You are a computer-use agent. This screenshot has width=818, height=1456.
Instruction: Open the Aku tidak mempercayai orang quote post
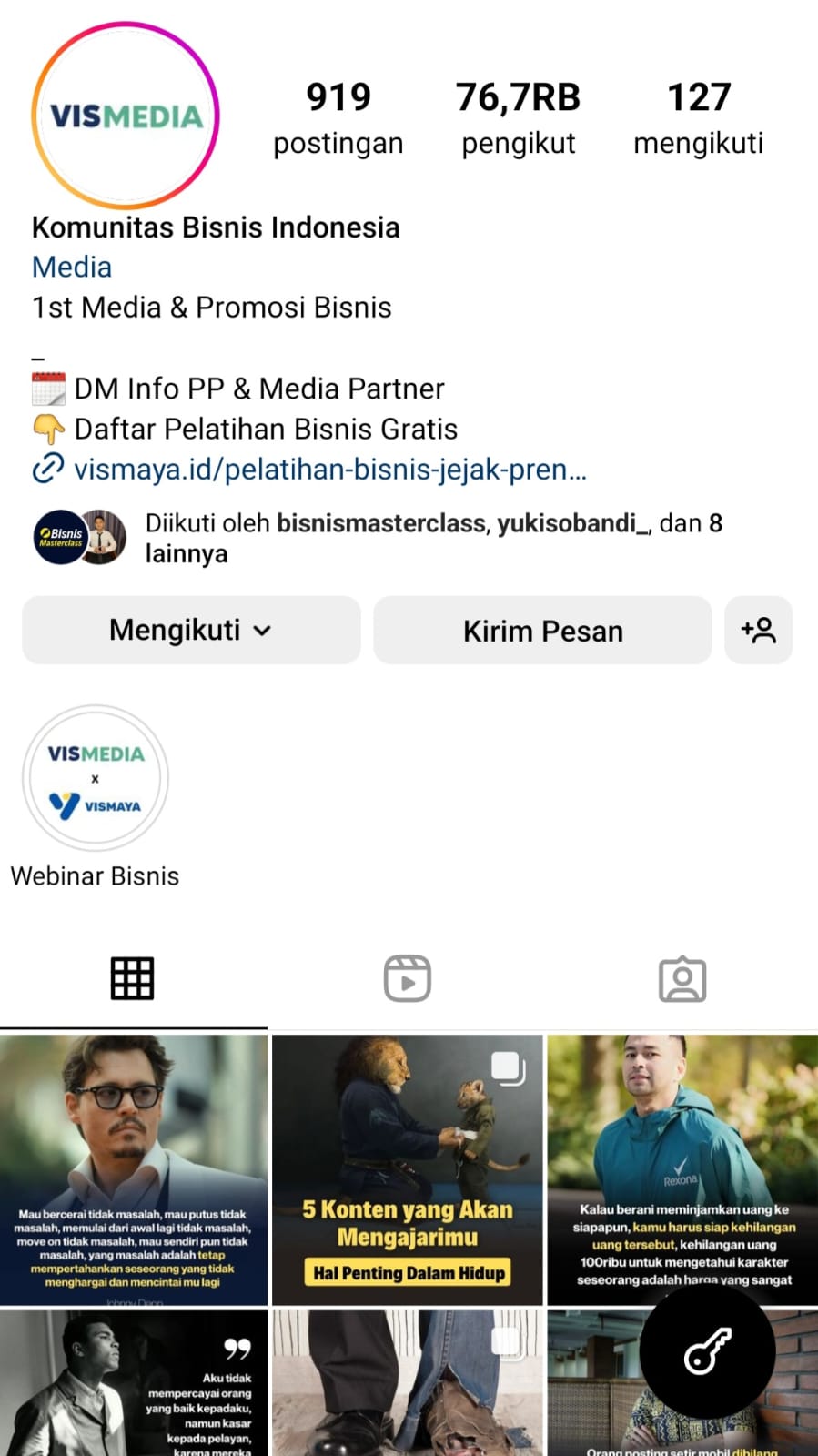point(134,1383)
